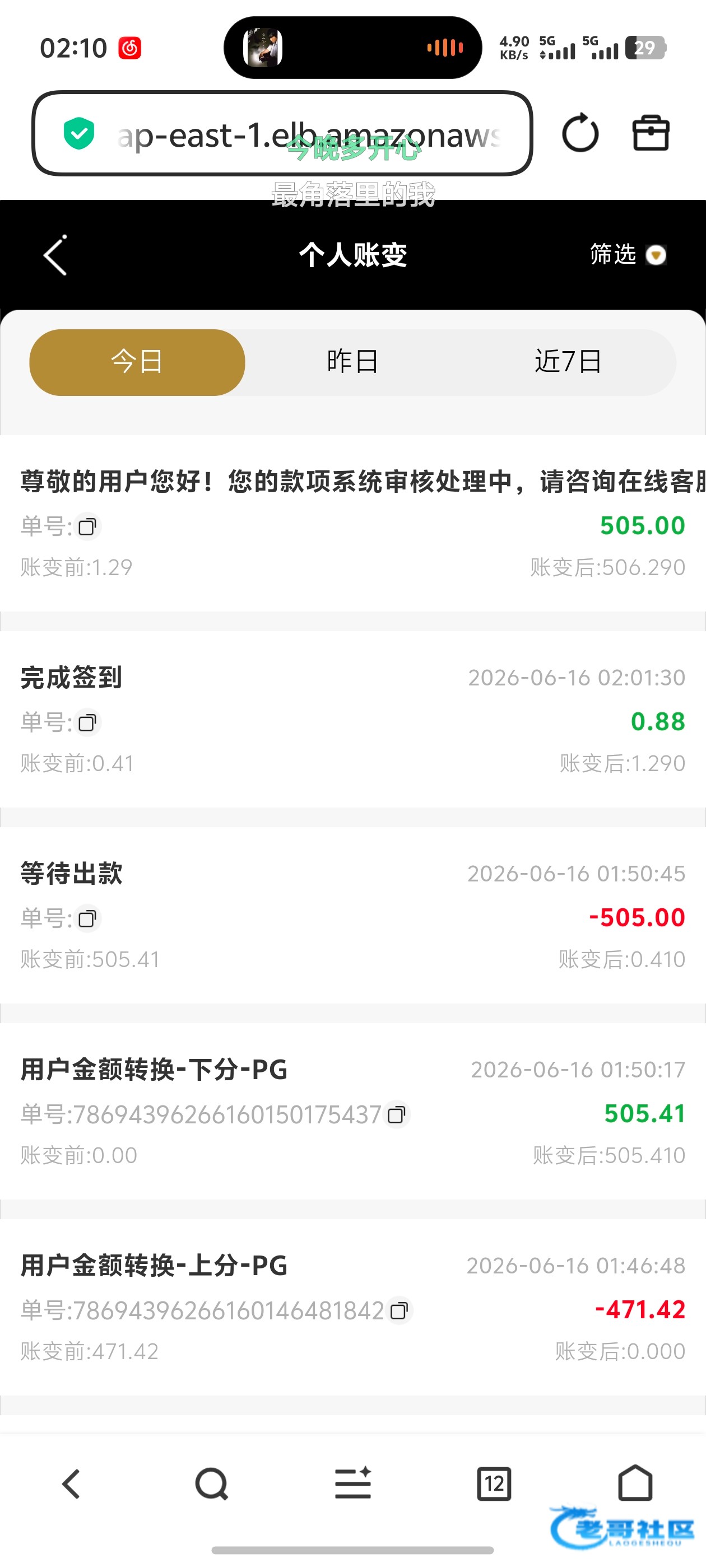
Task: Copy order number of 上分-PG transfer
Action: tap(399, 1310)
